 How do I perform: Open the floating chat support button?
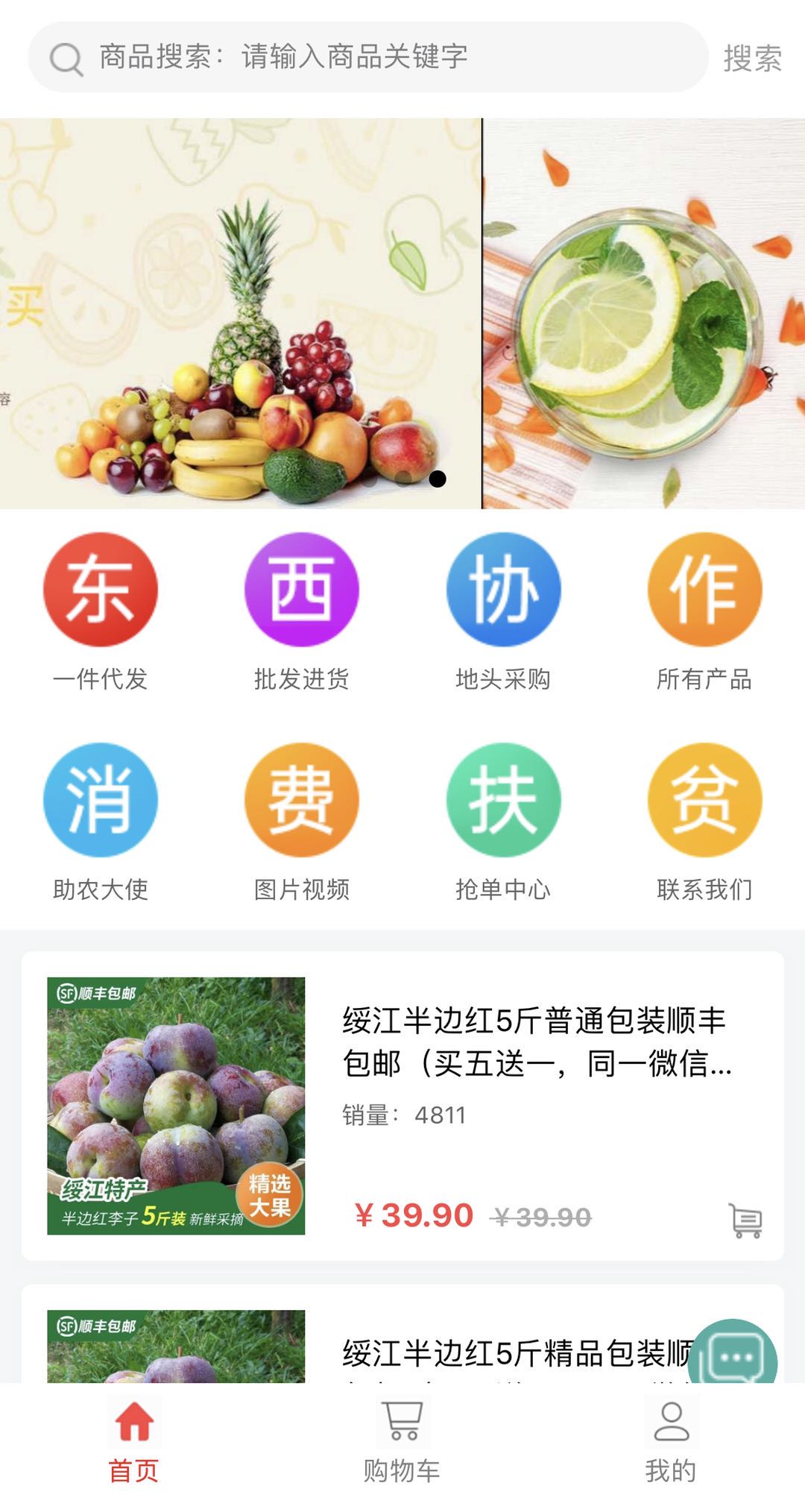point(733,1358)
